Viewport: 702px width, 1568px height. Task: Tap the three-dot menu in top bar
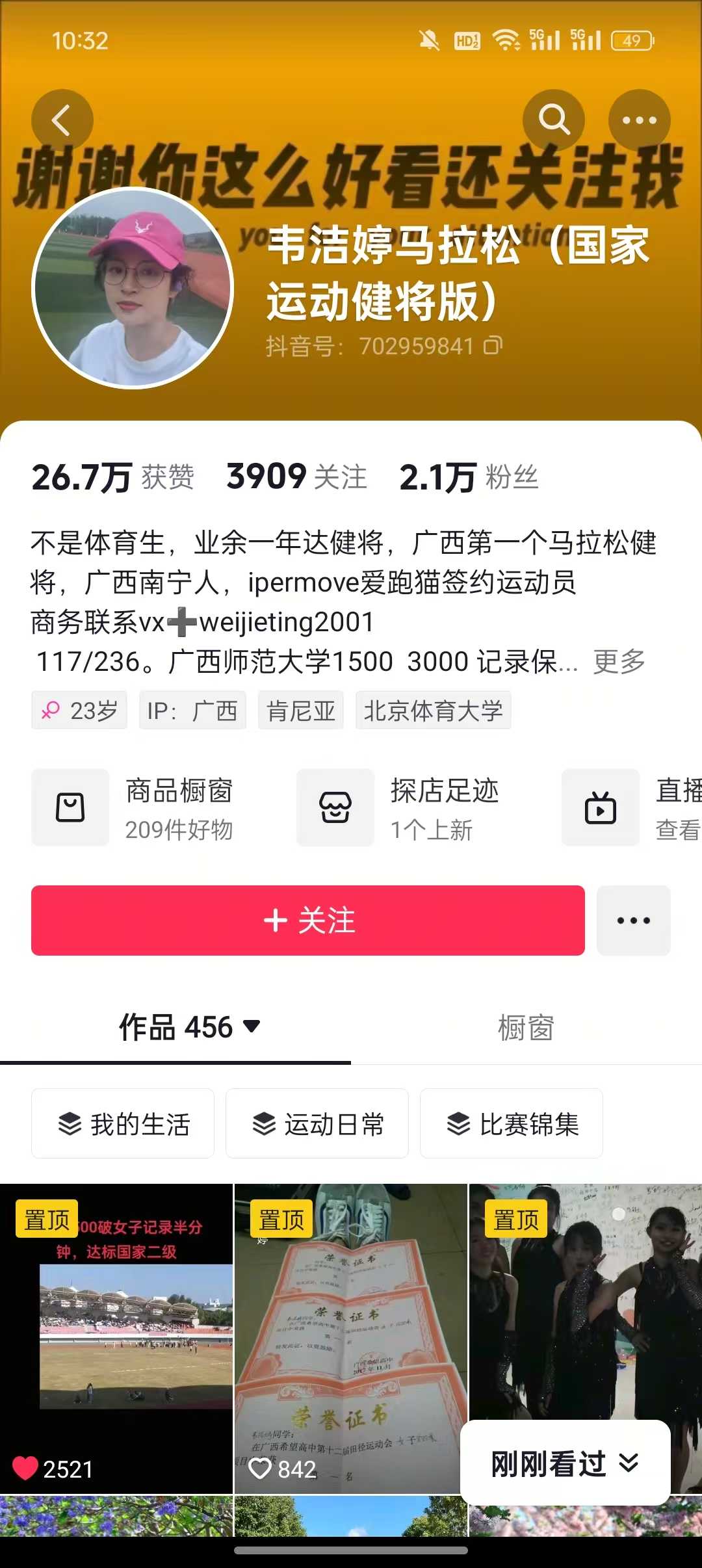point(639,120)
